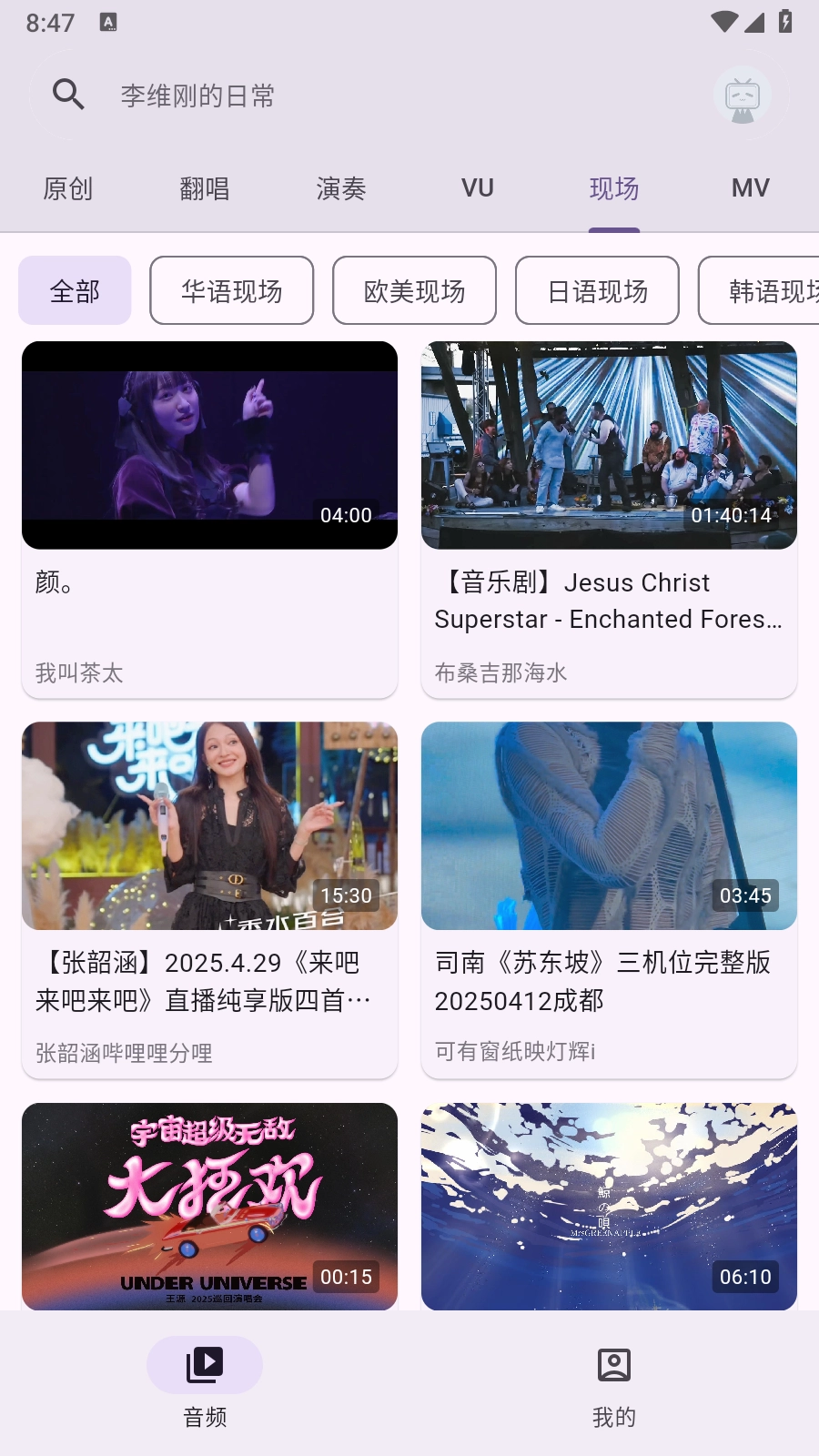Play the Jesus Christ Superstar musical video
The height and width of the screenshot is (1456, 819).
(609, 445)
